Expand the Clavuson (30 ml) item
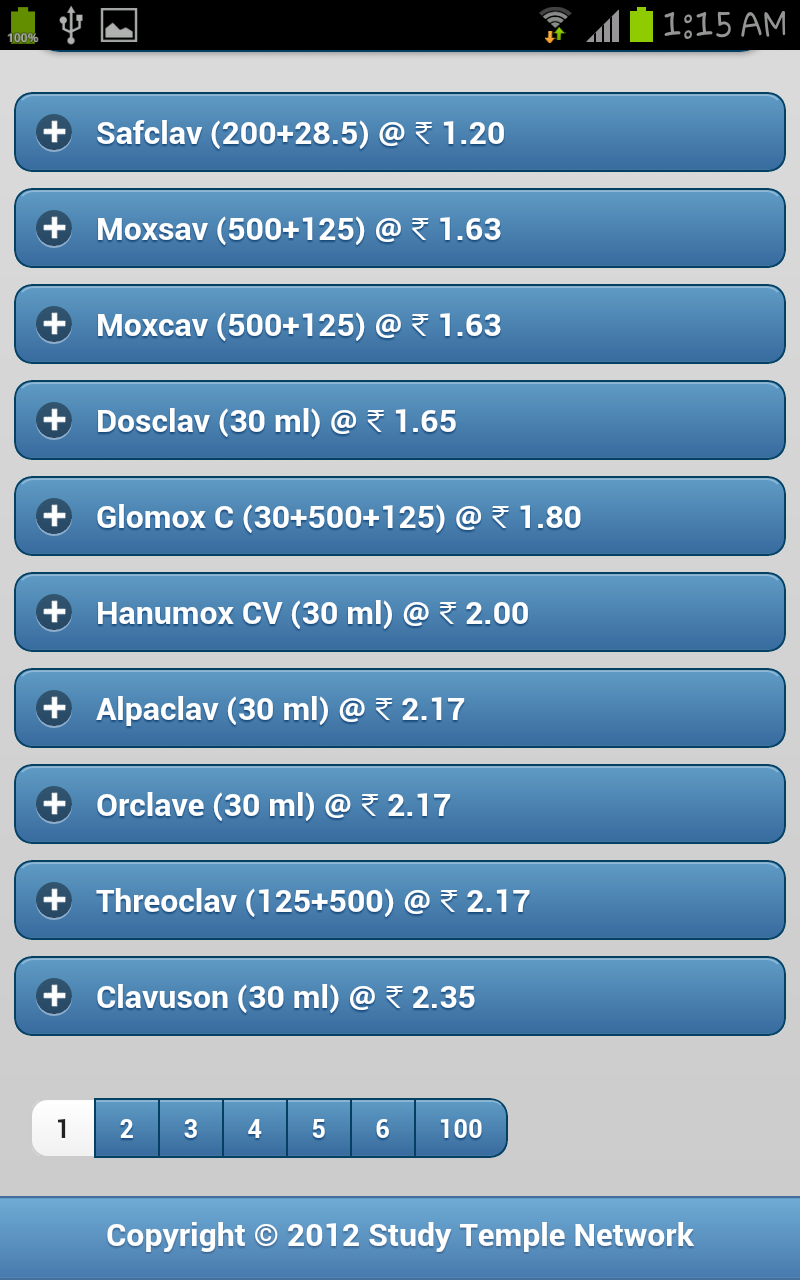The height and width of the screenshot is (1280, 800). tap(400, 996)
